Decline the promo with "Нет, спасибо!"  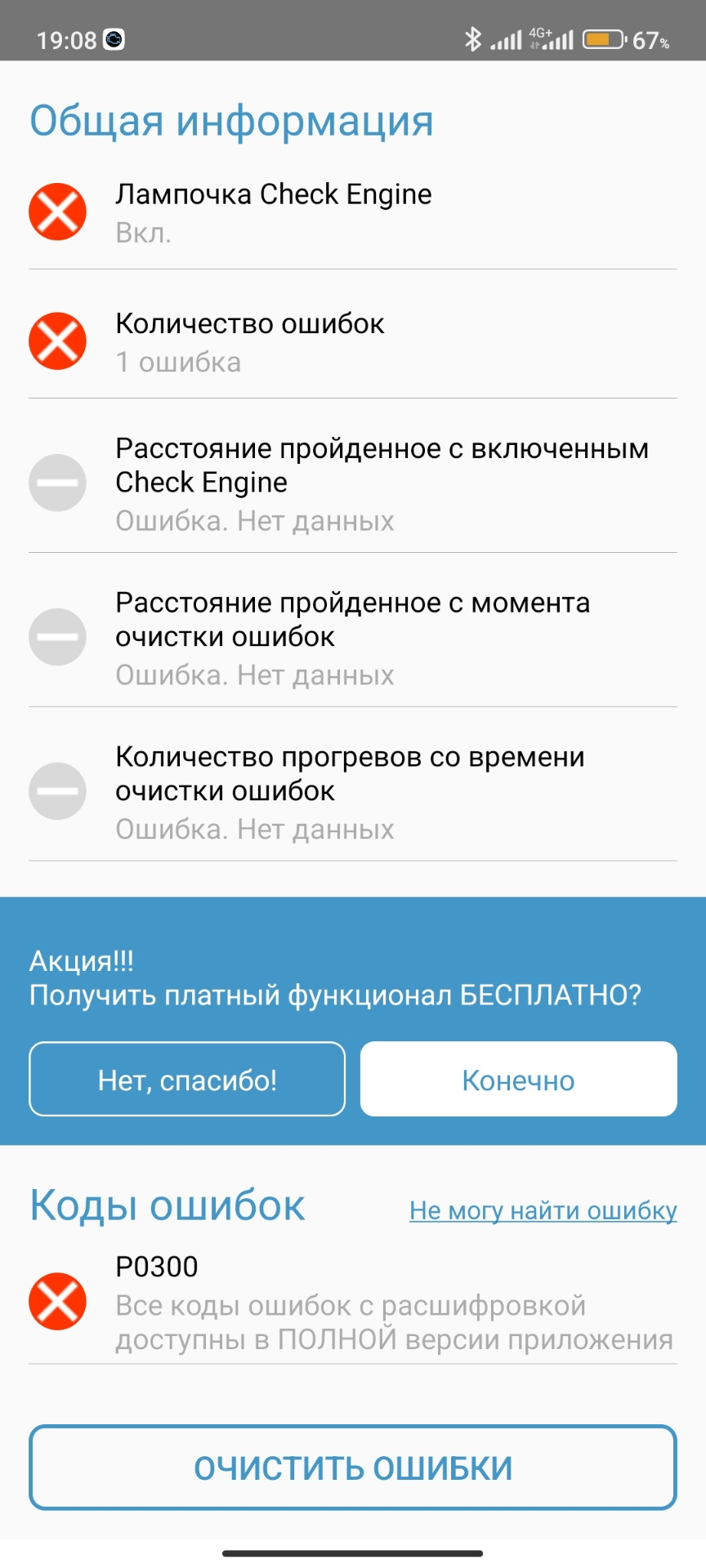(x=187, y=1079)
